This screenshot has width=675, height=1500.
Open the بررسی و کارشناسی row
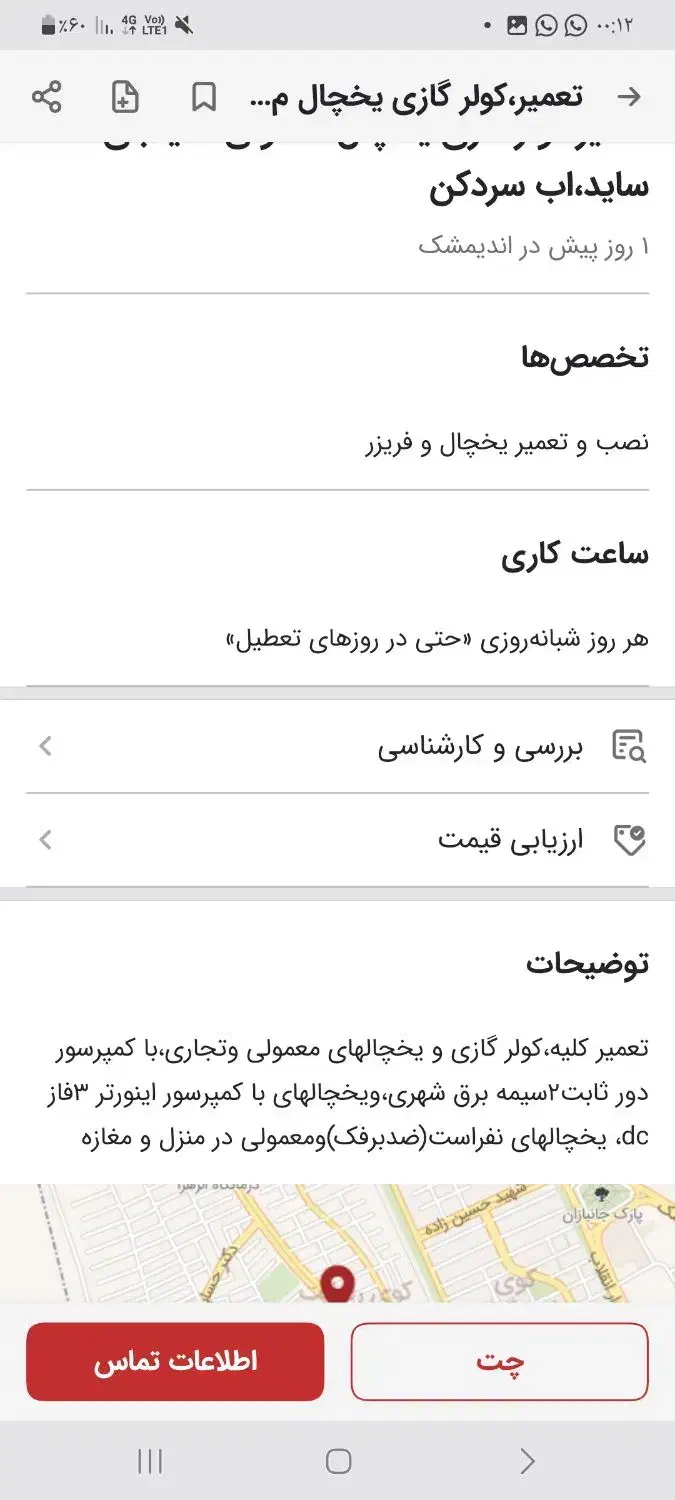pos(337,747)
